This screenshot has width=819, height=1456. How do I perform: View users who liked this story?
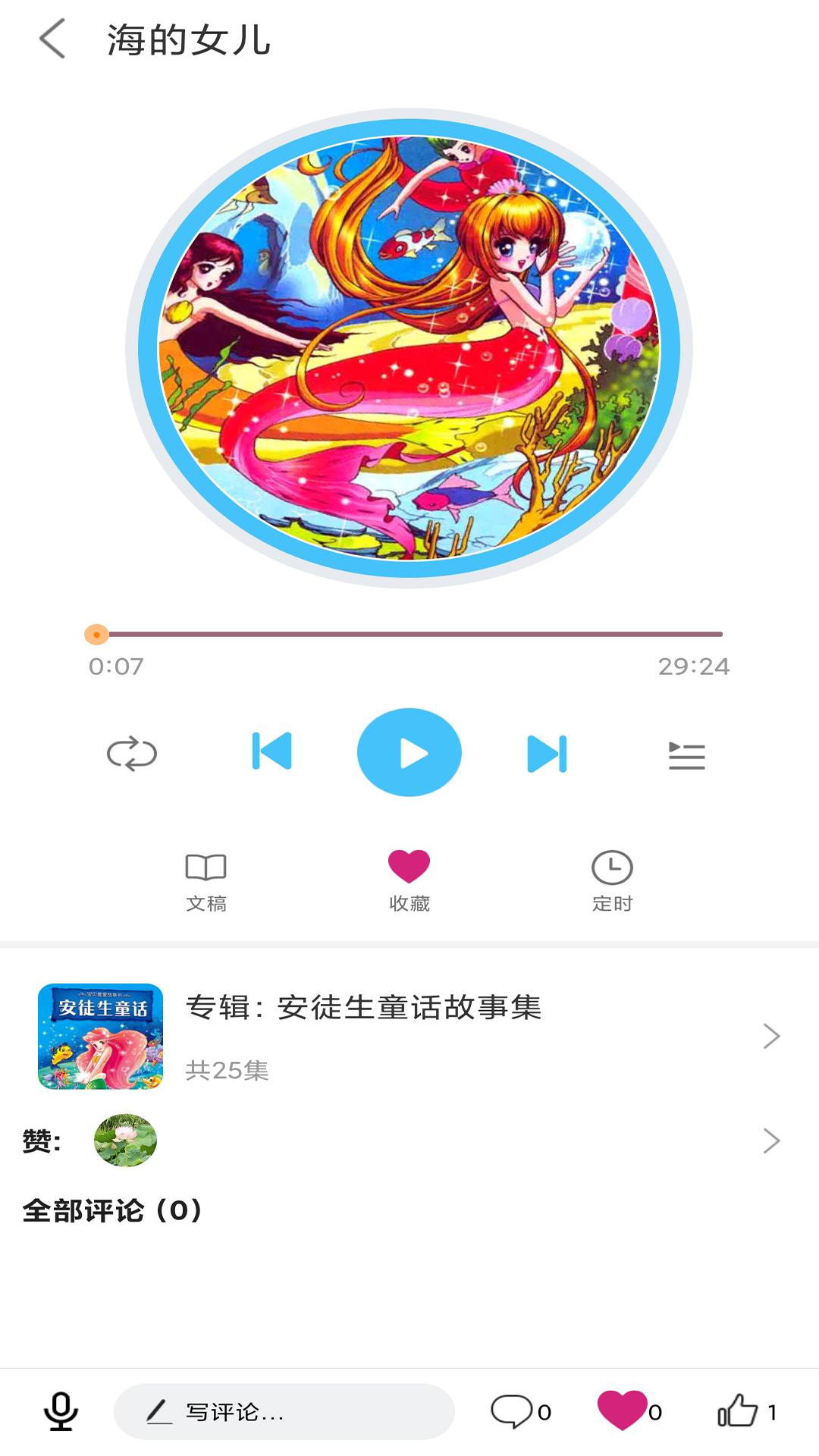coord(770,1141)
